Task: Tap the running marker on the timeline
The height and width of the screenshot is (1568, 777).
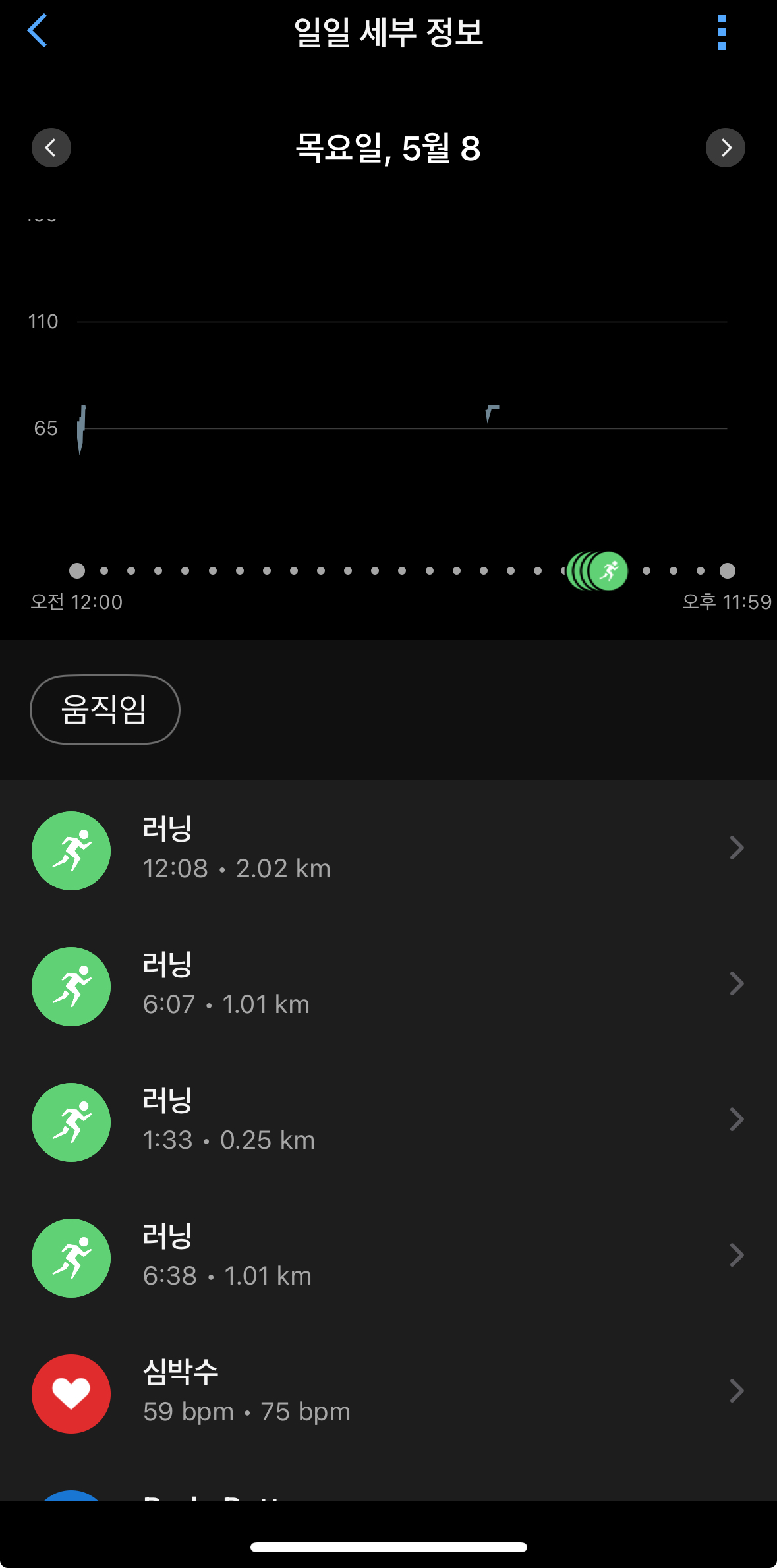Action: pos(608,571)
